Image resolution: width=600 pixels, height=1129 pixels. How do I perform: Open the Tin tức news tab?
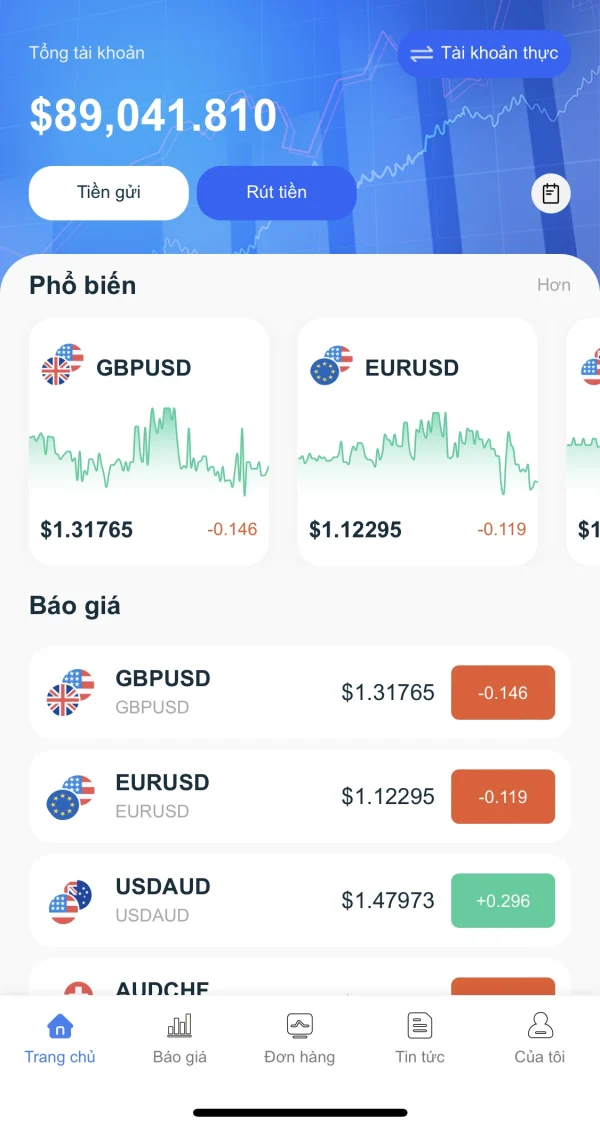pos(420,1039)
